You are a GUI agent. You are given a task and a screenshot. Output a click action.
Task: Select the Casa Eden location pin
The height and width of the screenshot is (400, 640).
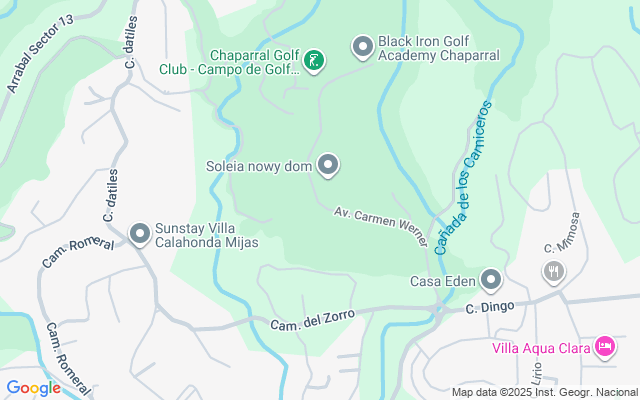click(491, 281)
